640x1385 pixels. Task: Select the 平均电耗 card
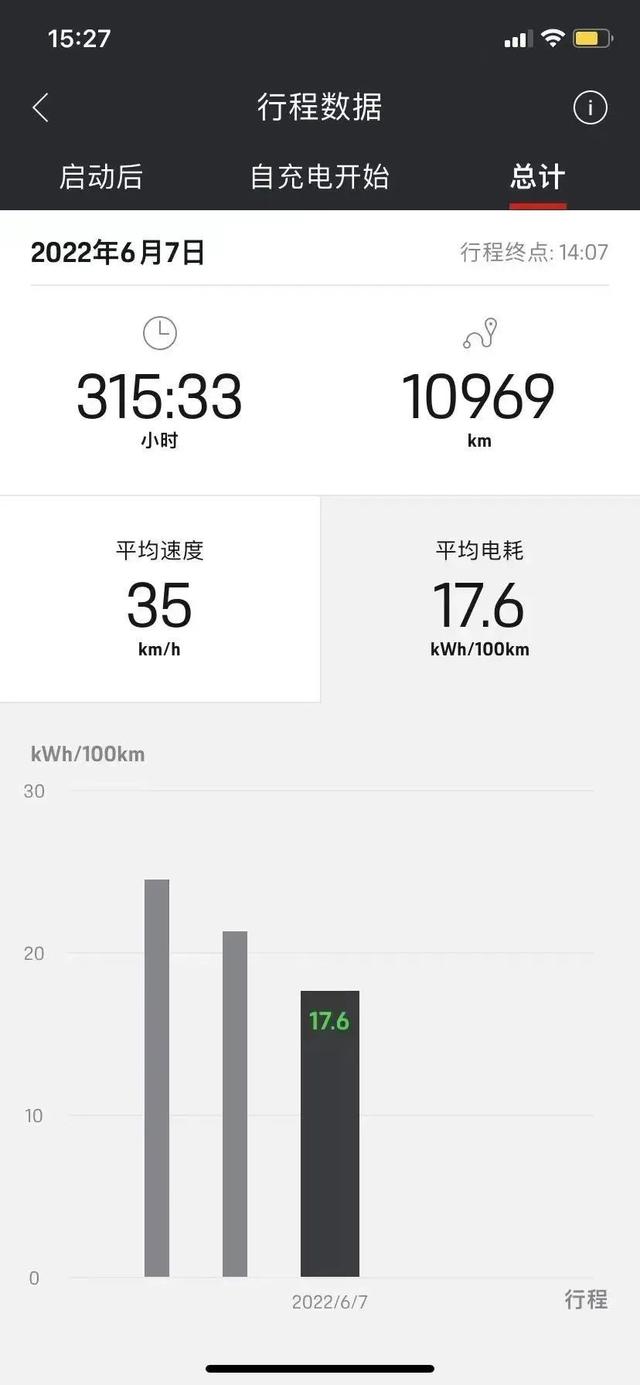480,599
